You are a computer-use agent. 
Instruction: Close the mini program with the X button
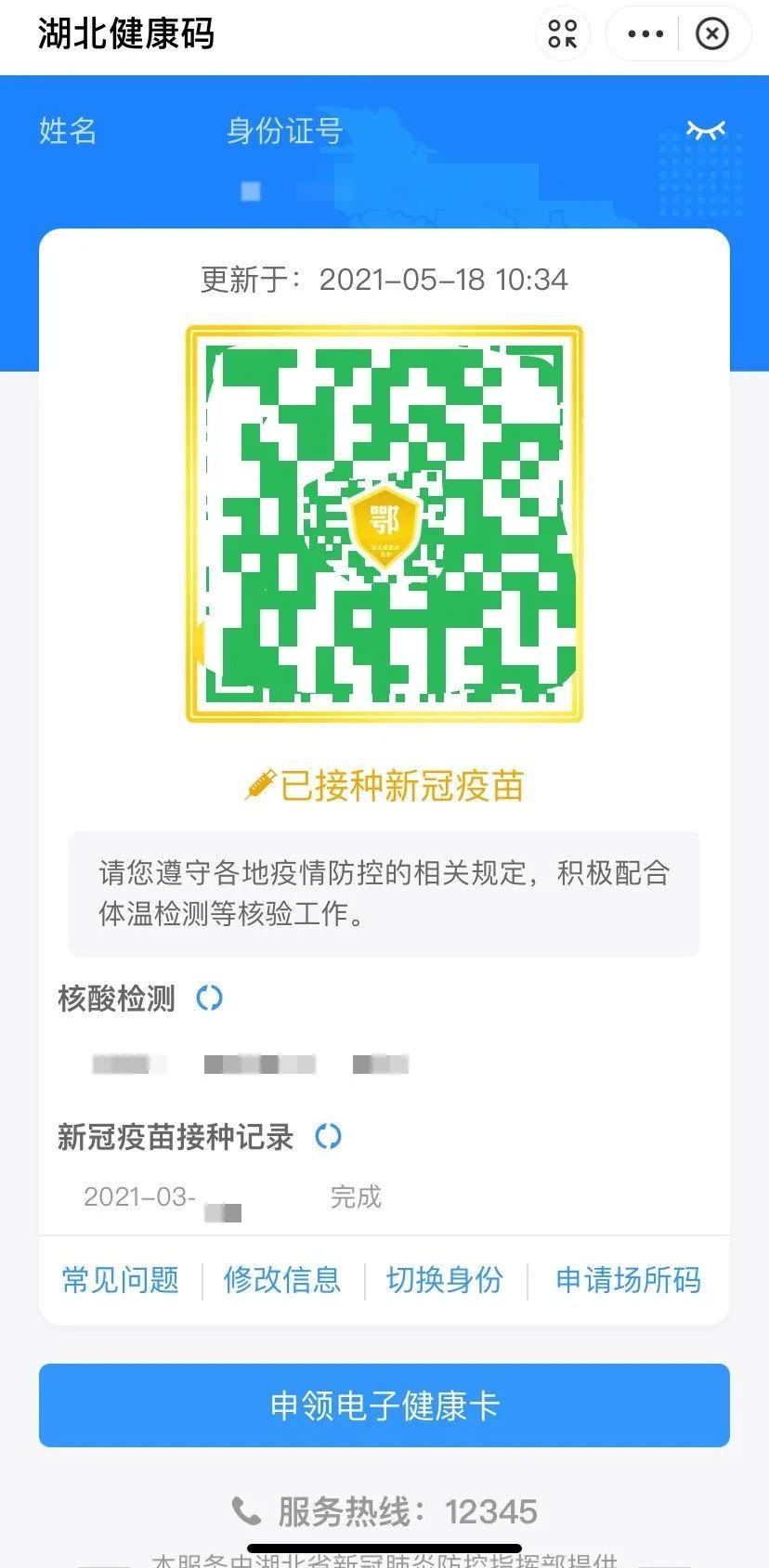(x=712, y=33)
